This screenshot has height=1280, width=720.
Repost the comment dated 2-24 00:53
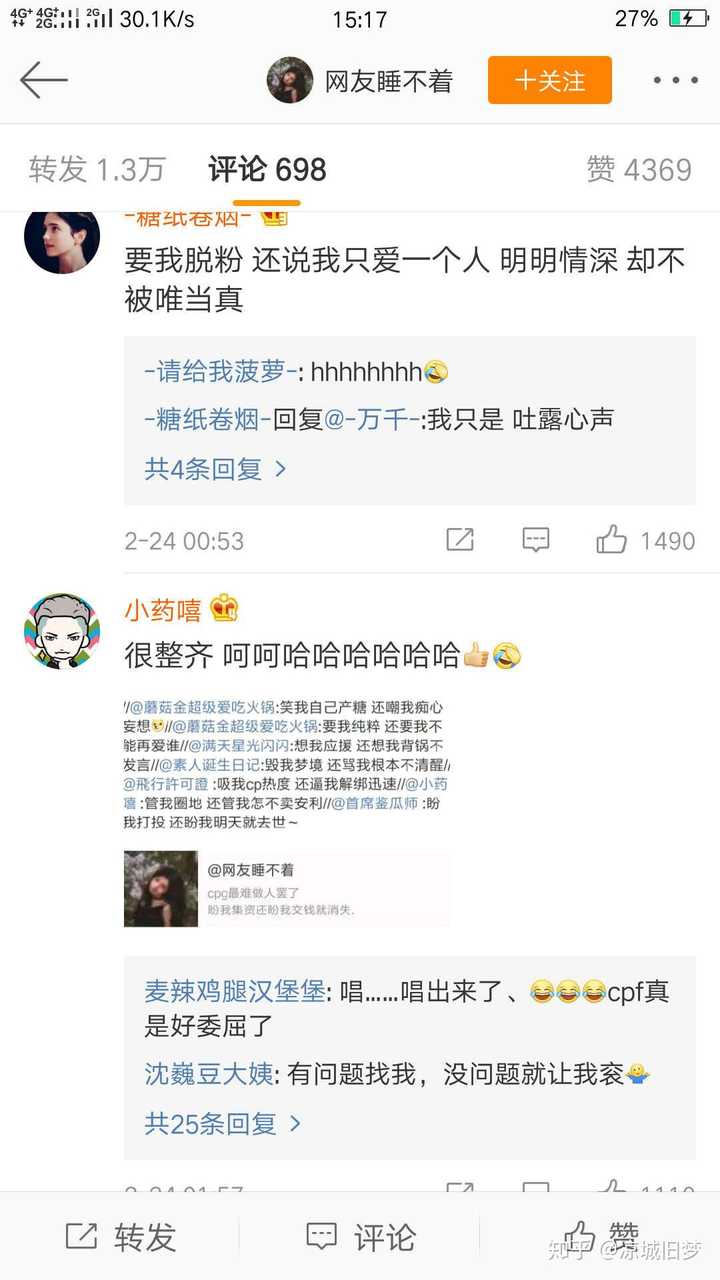tap(460, 541)
